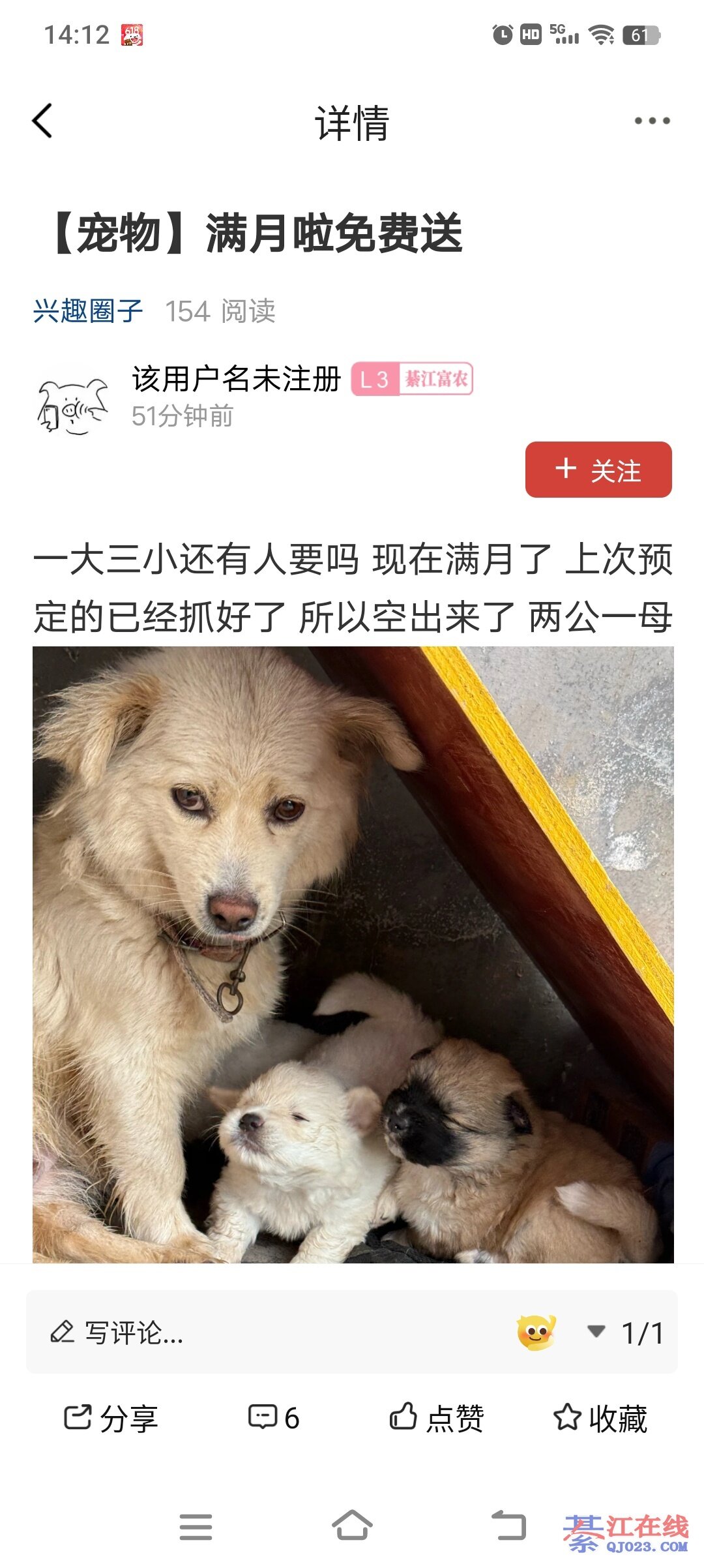Viewport: 704px width, 1568px height.
Task: Go to the system home screen
Action: [352, 1526]
